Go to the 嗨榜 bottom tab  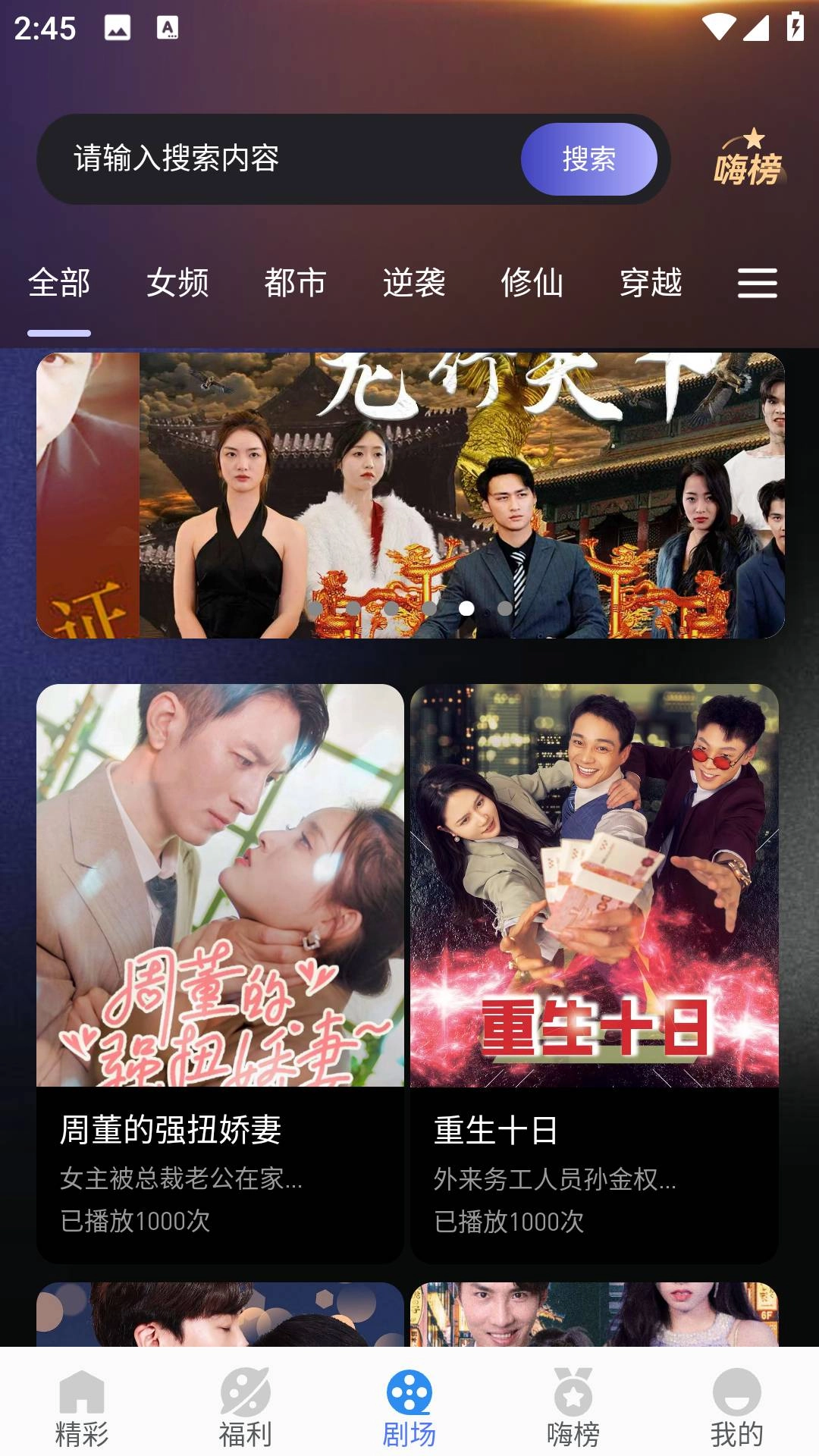pos(573,1407)
